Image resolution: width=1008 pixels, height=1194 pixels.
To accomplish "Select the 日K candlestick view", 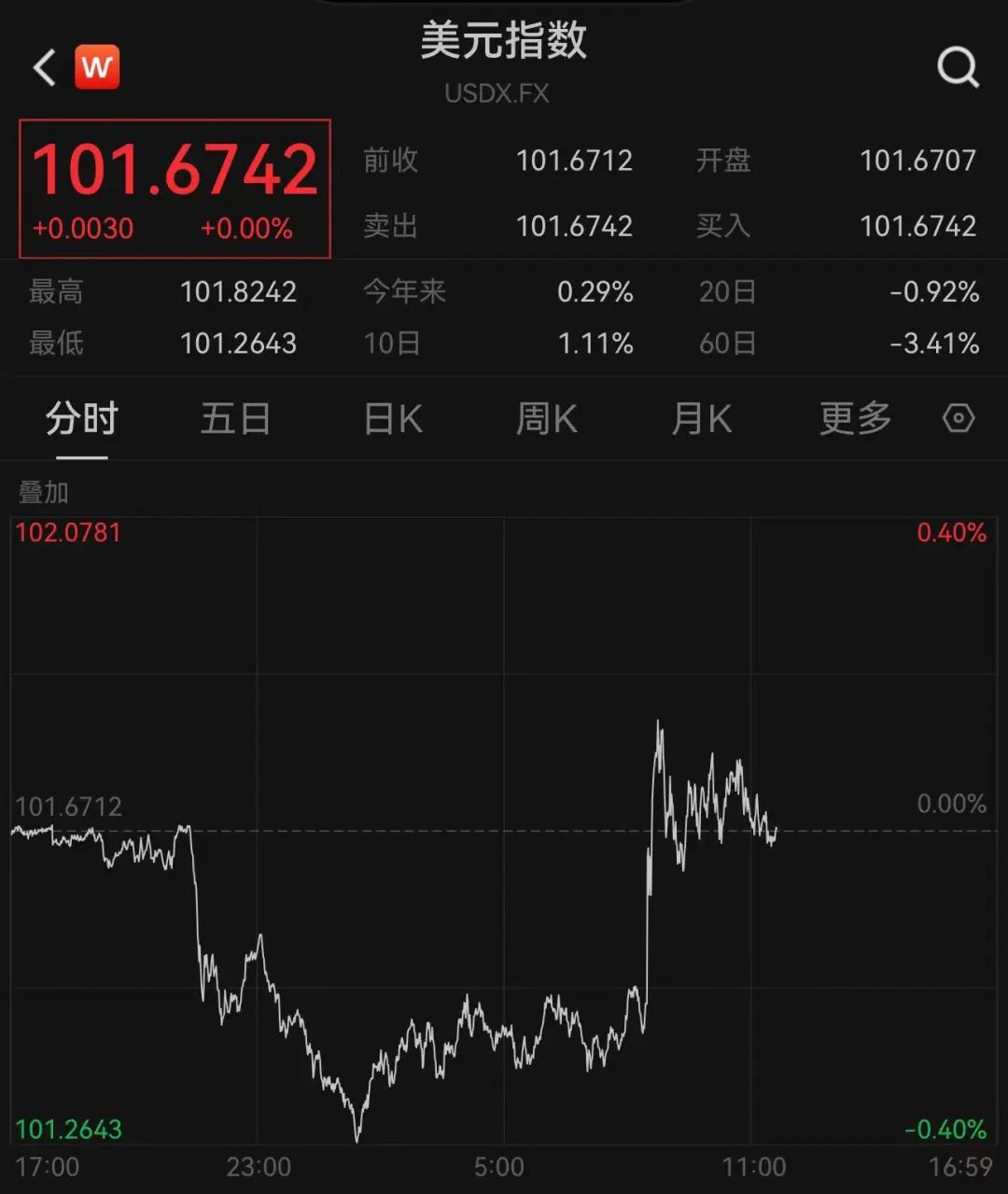I will click(x=391, y=419).
